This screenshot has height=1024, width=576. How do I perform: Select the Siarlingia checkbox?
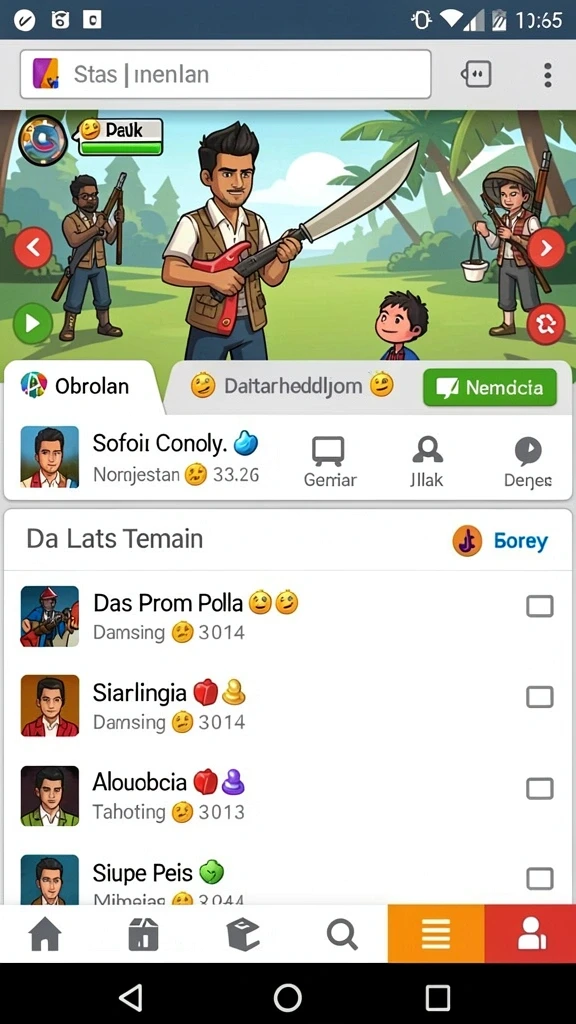pyautogui.click(x=539, y=697)
